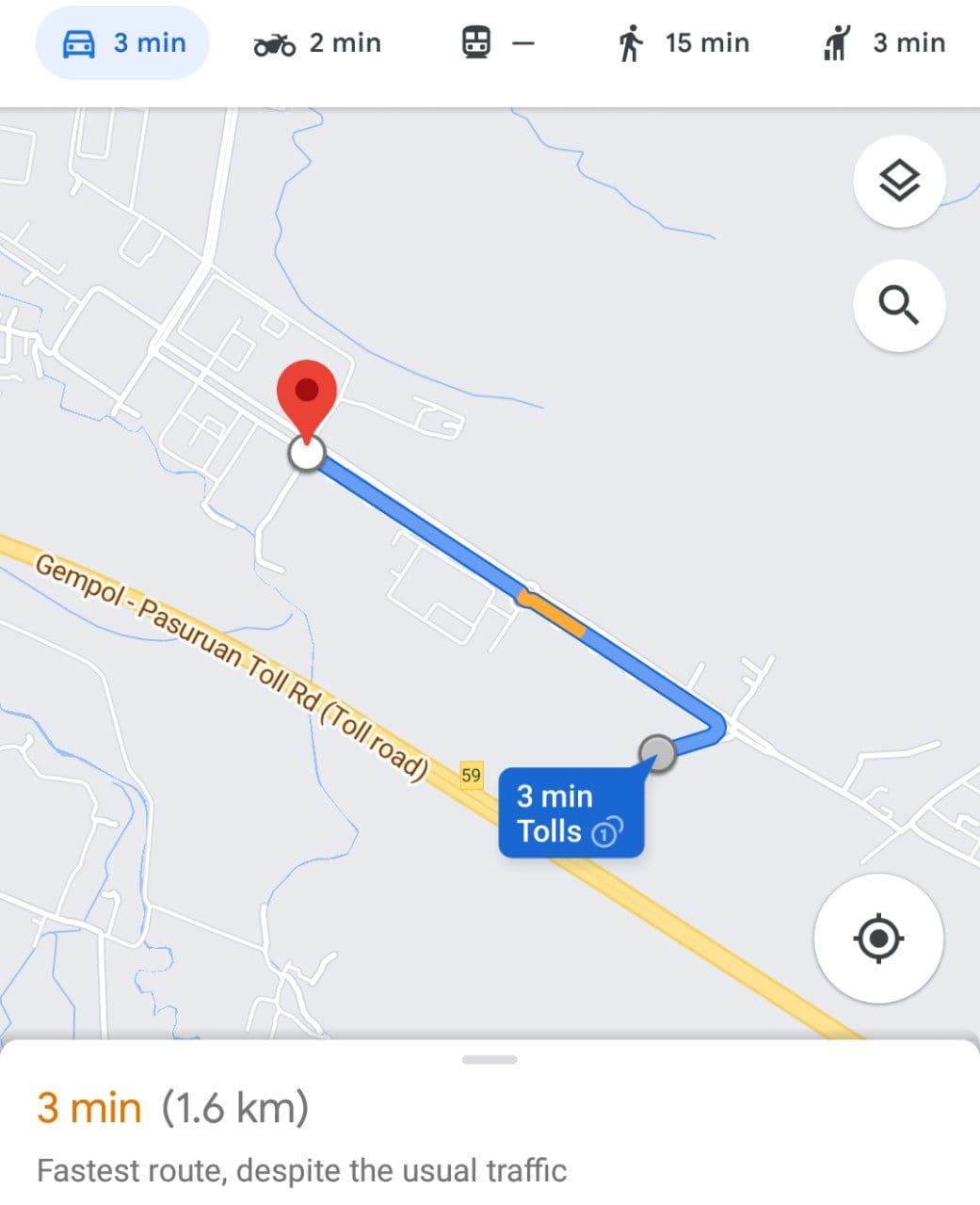
Task: Search along the route
Action: pos(899,305)
